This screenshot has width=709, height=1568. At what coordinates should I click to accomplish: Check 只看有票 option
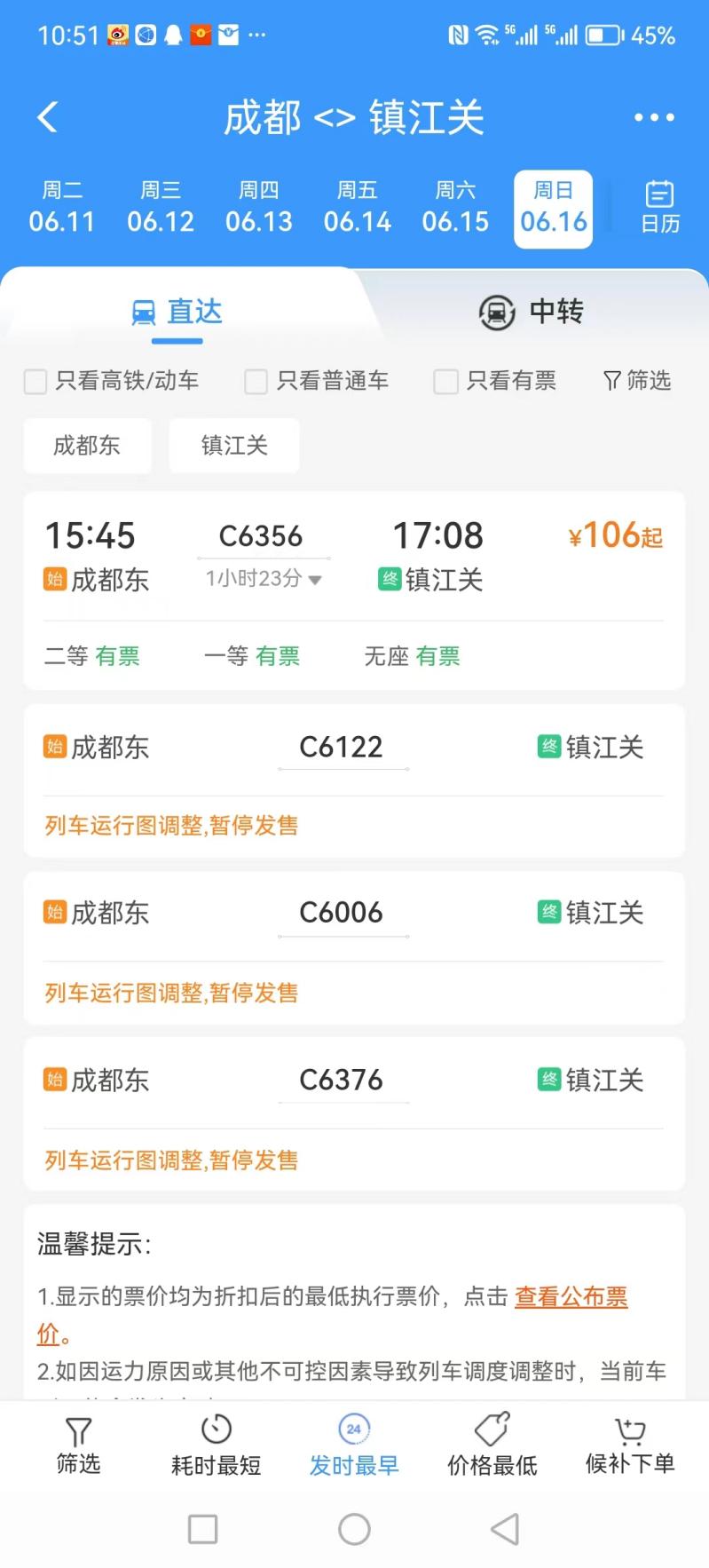495,381
